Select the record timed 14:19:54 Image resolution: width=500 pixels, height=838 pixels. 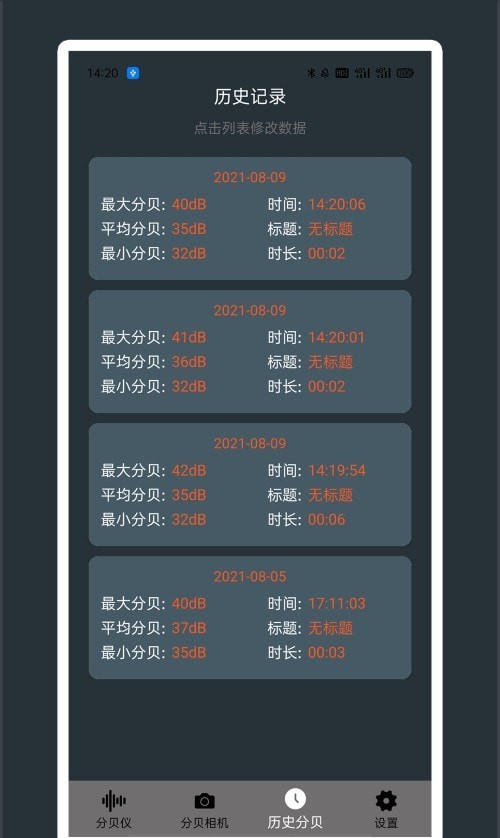click(250, 484)
